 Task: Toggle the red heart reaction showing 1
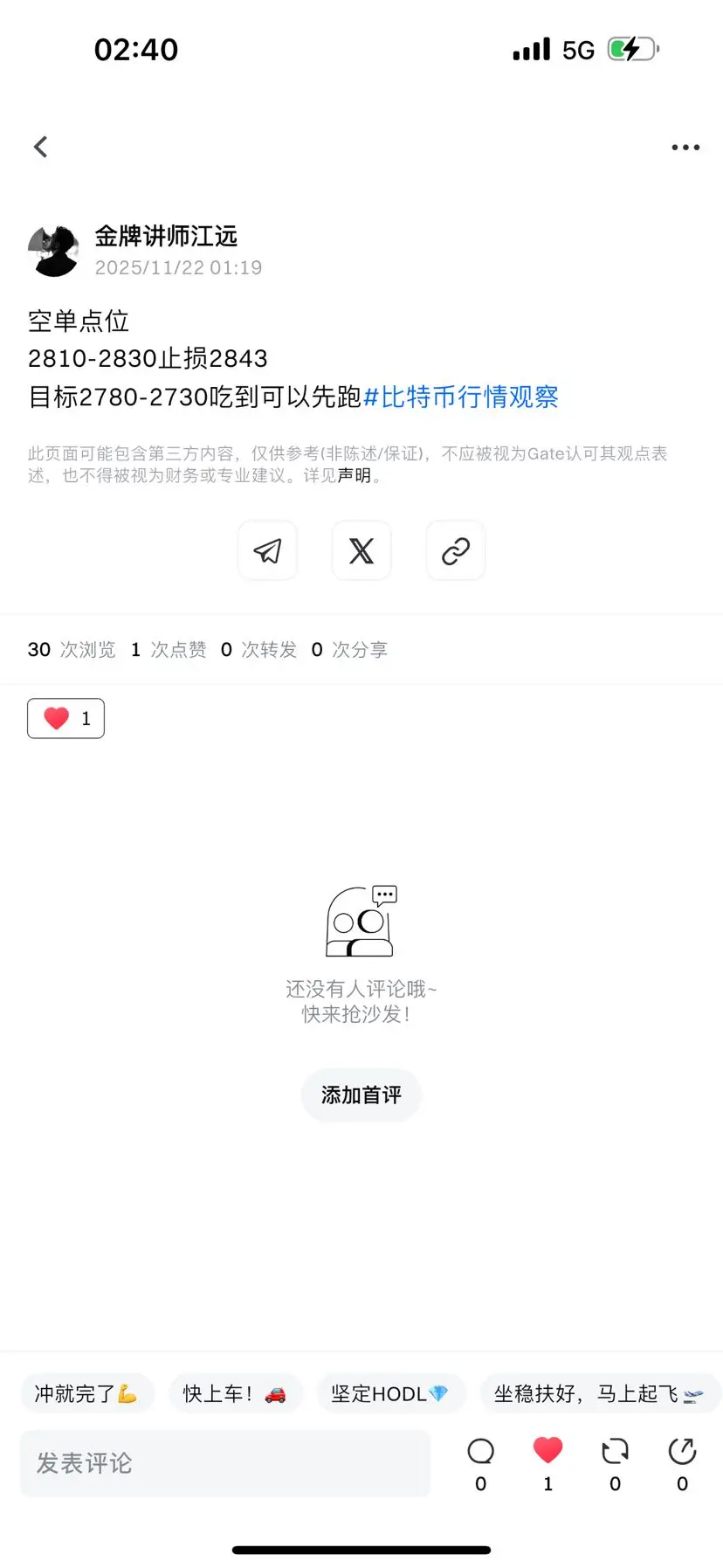pyautogui.click(x=65, y=718)
